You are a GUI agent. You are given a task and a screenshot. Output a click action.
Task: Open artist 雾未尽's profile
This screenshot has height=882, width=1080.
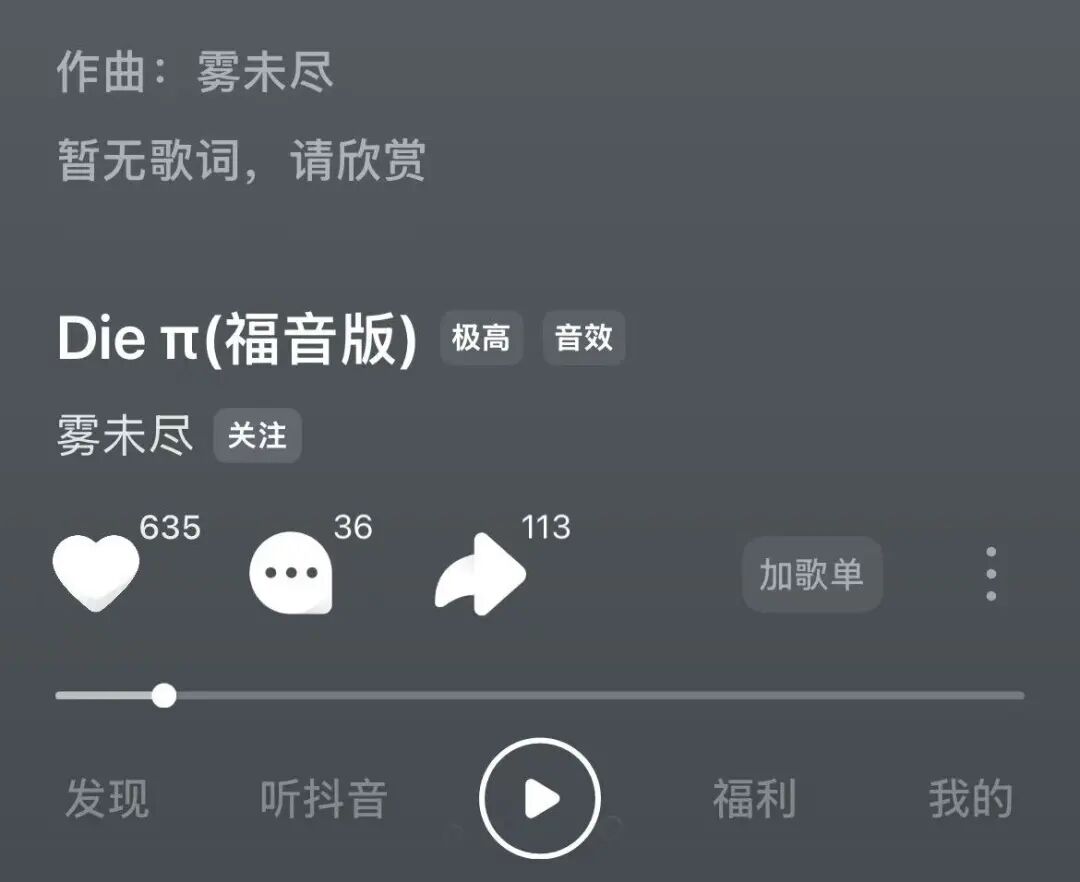125,437
